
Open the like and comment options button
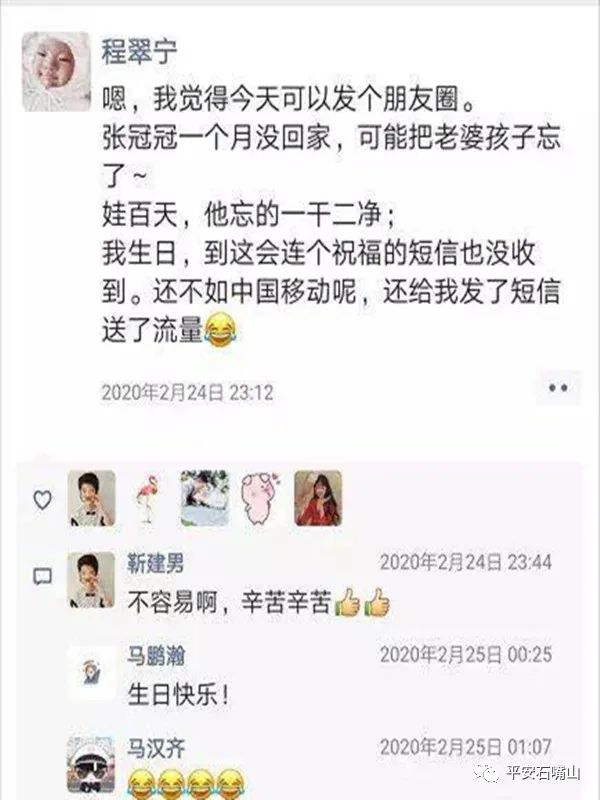[x=558, y=388]
